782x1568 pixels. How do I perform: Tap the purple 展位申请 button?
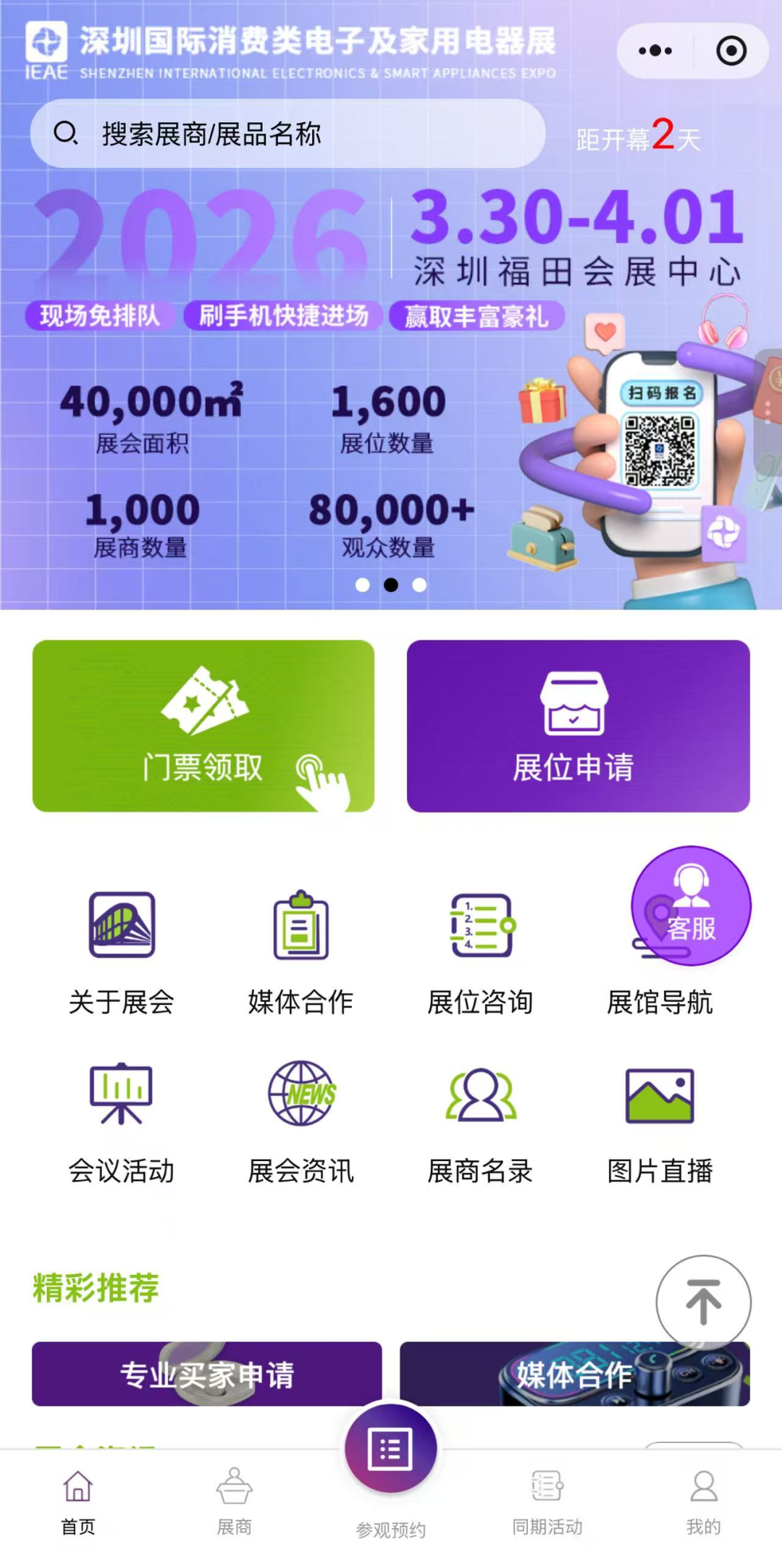click(579, 728)
